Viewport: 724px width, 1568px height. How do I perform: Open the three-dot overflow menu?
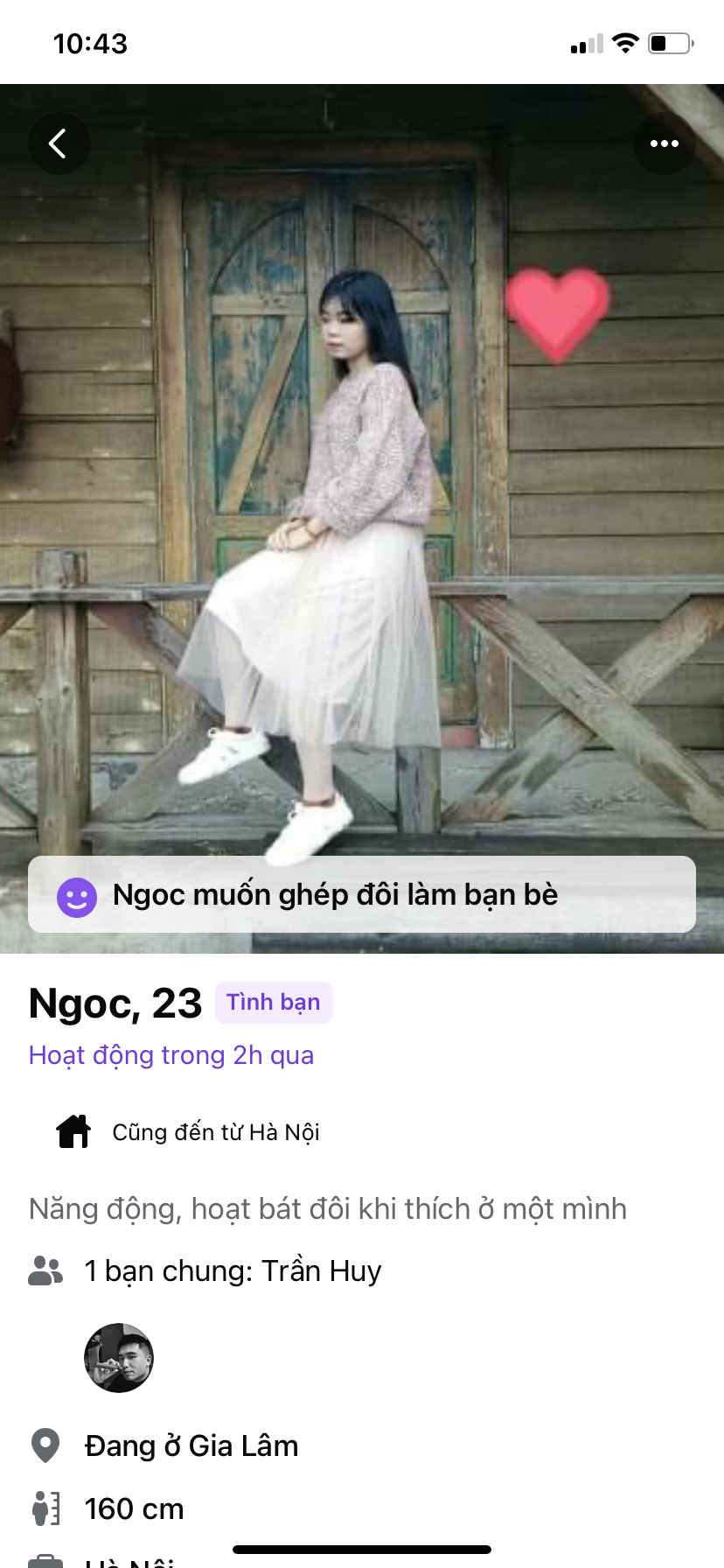pos(664,143)
